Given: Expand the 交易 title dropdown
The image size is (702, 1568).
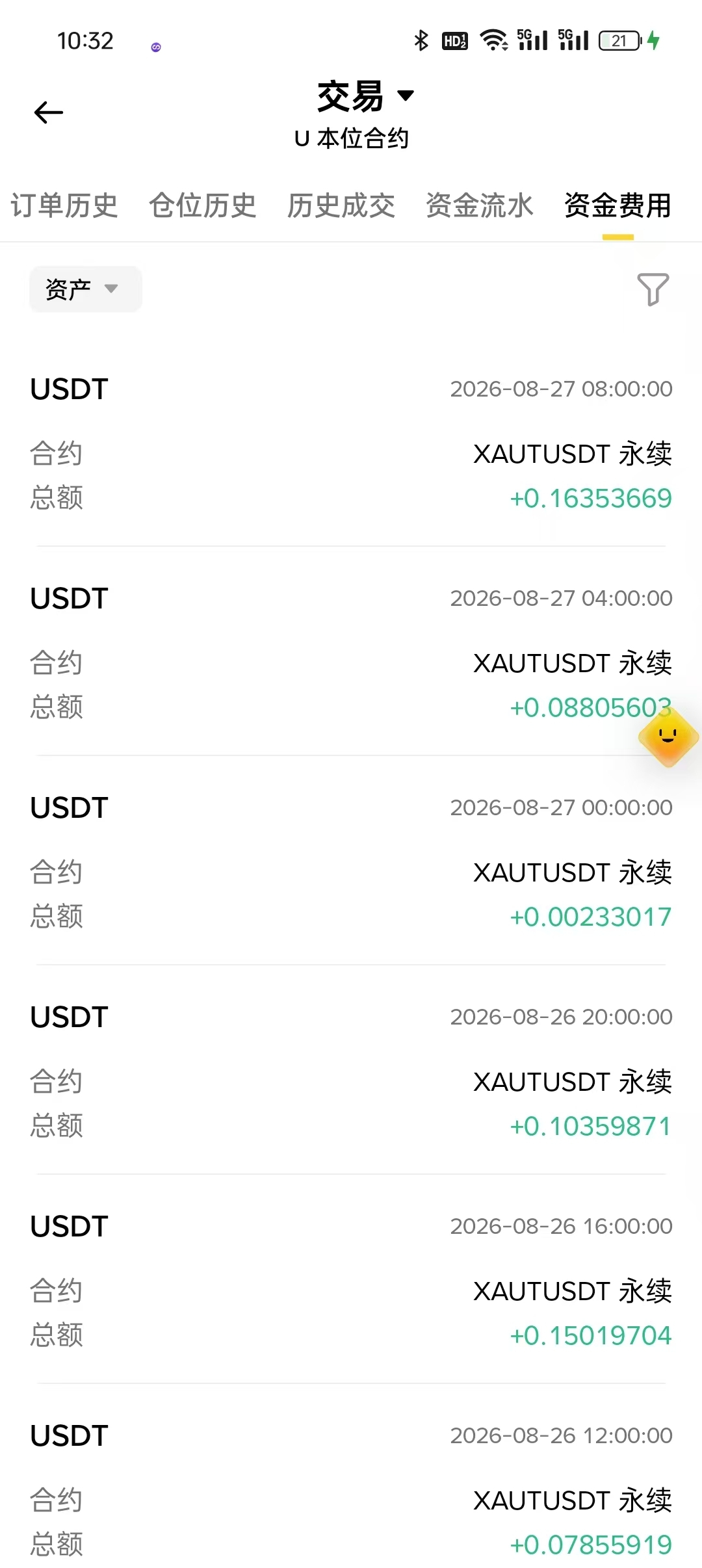Looking at the screenshot, I should tap(365, 97).
